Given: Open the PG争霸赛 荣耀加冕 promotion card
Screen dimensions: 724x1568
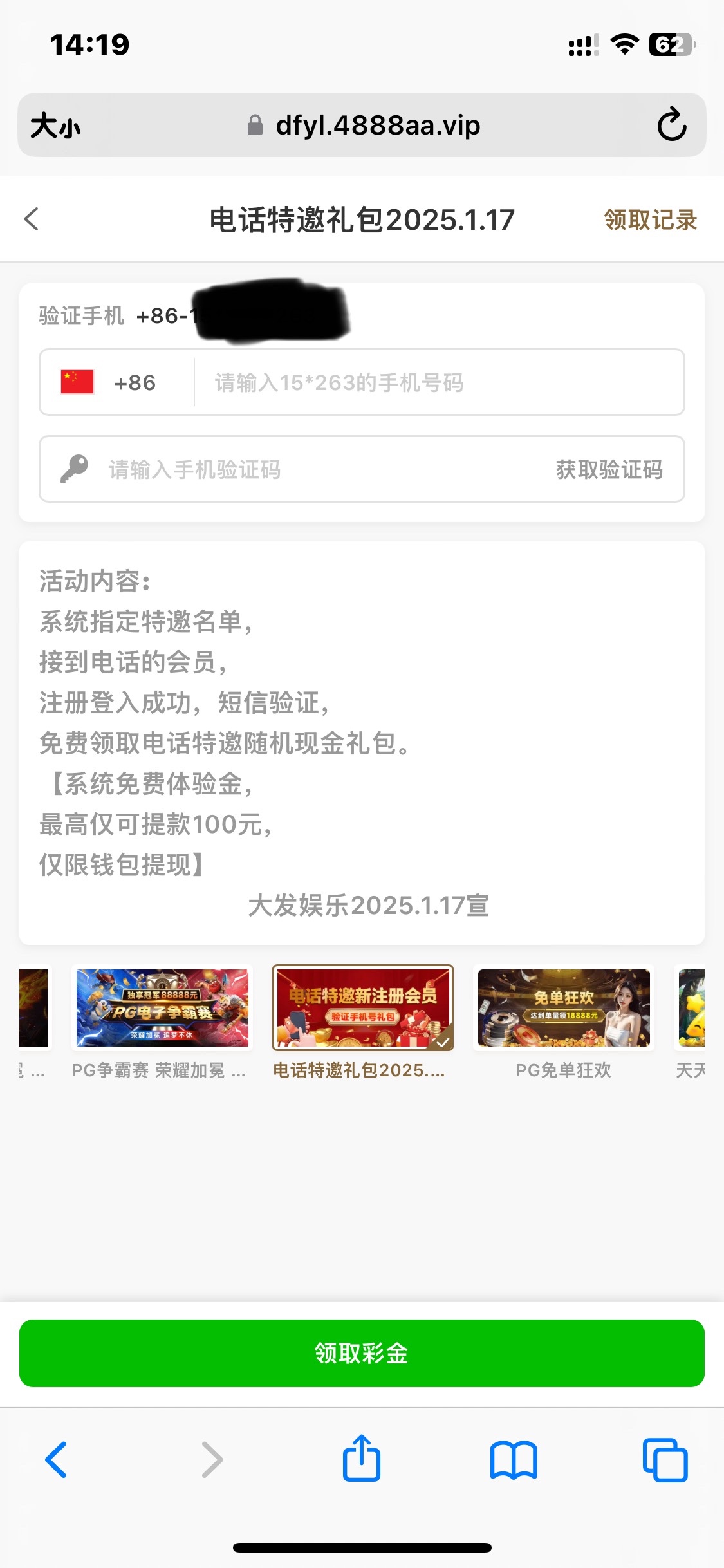Looking at the screenshot, I should pyautogui.click(x=162, y=1009).
